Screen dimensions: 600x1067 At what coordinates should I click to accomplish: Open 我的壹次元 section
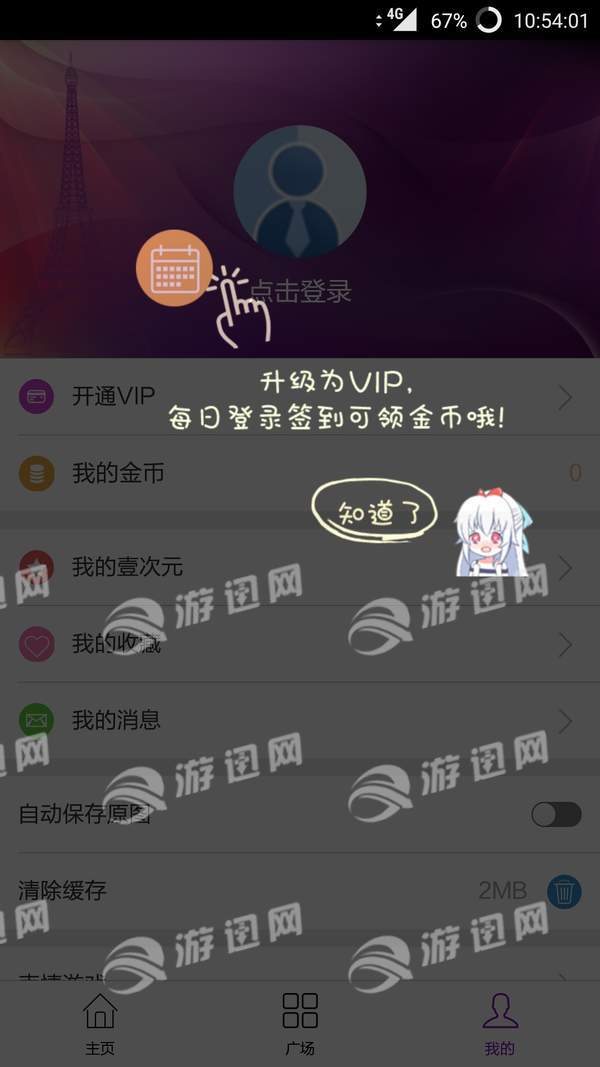point(300,568)
